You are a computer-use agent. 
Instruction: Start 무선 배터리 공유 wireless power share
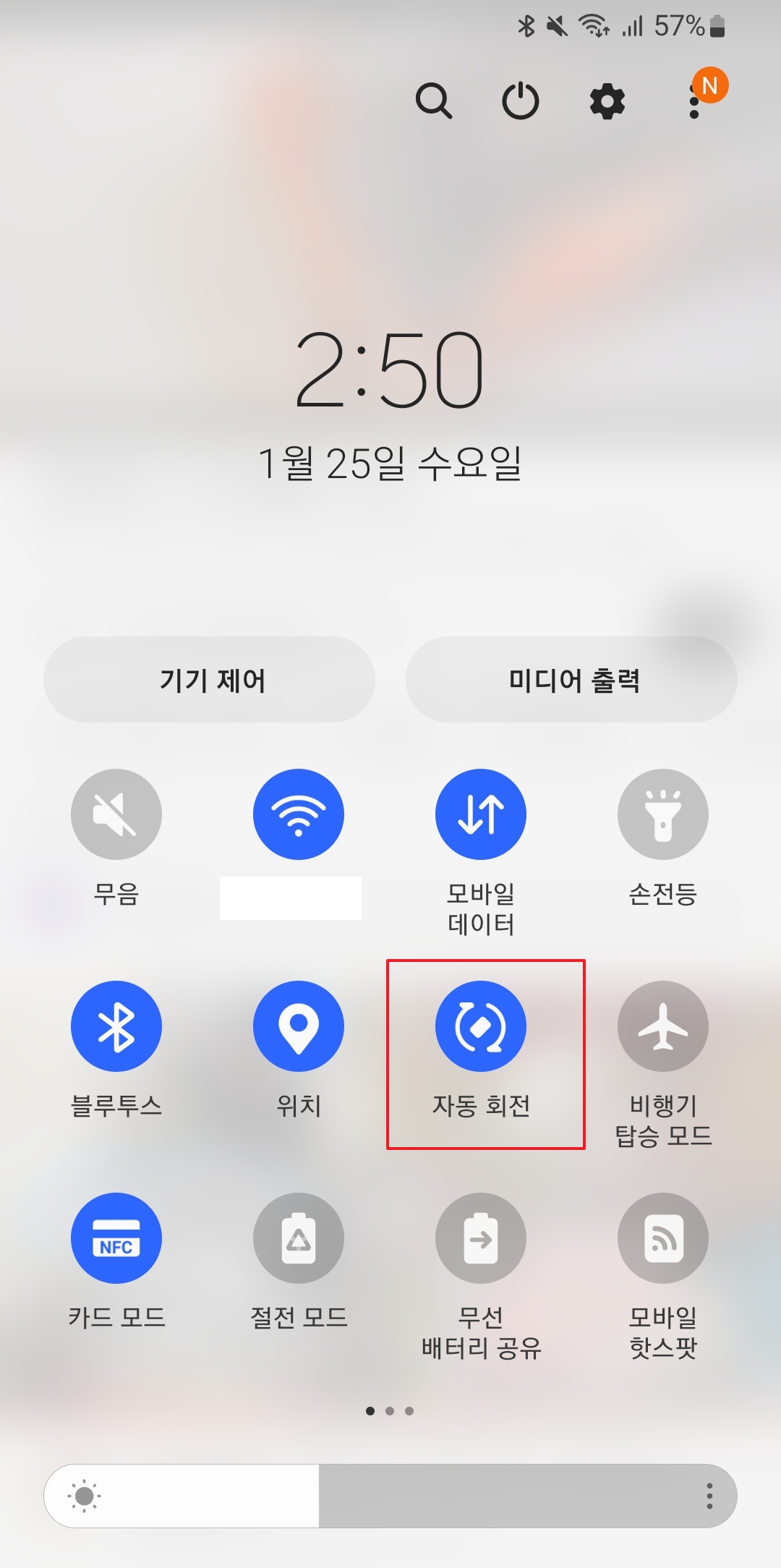coord(481,1237)
